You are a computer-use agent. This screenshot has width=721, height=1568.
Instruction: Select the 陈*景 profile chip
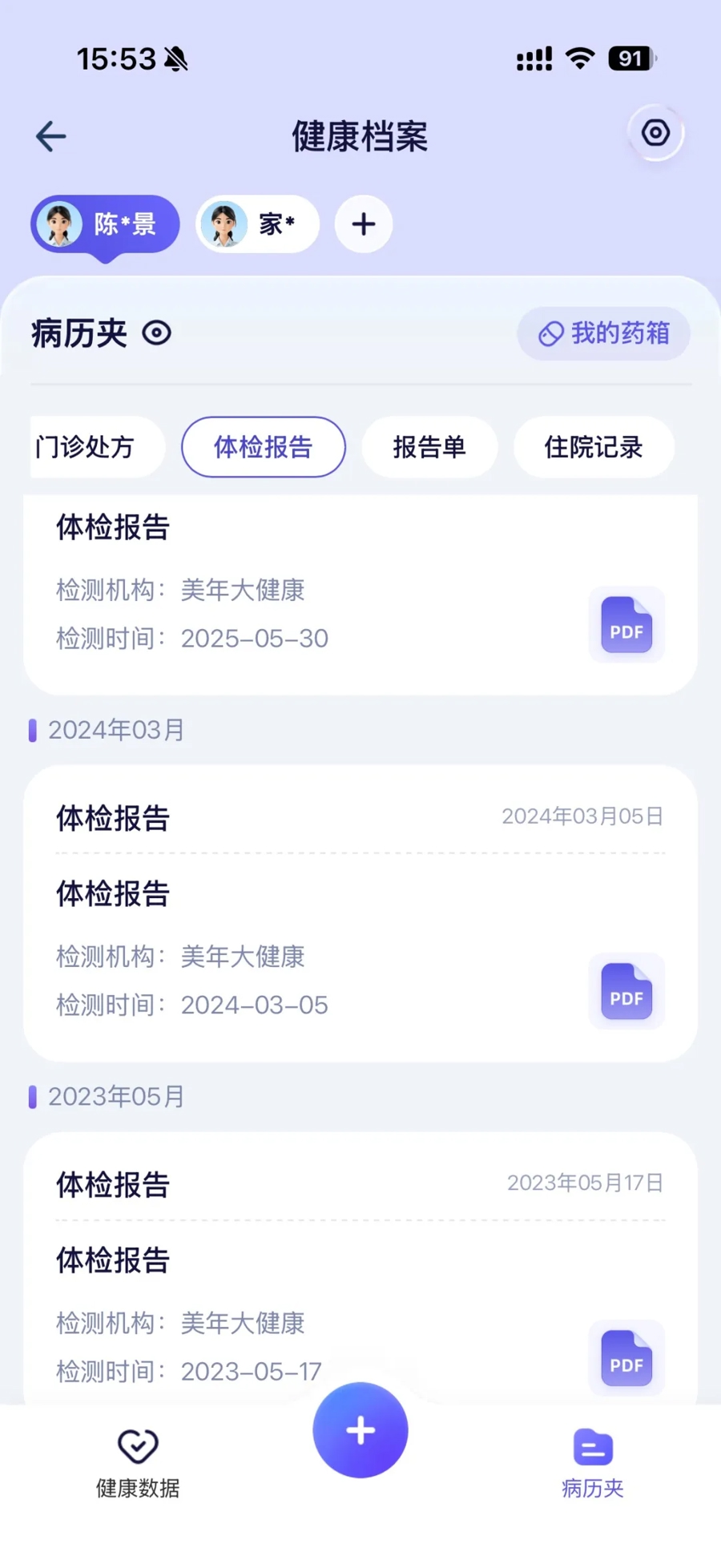[x=105, y=224]
